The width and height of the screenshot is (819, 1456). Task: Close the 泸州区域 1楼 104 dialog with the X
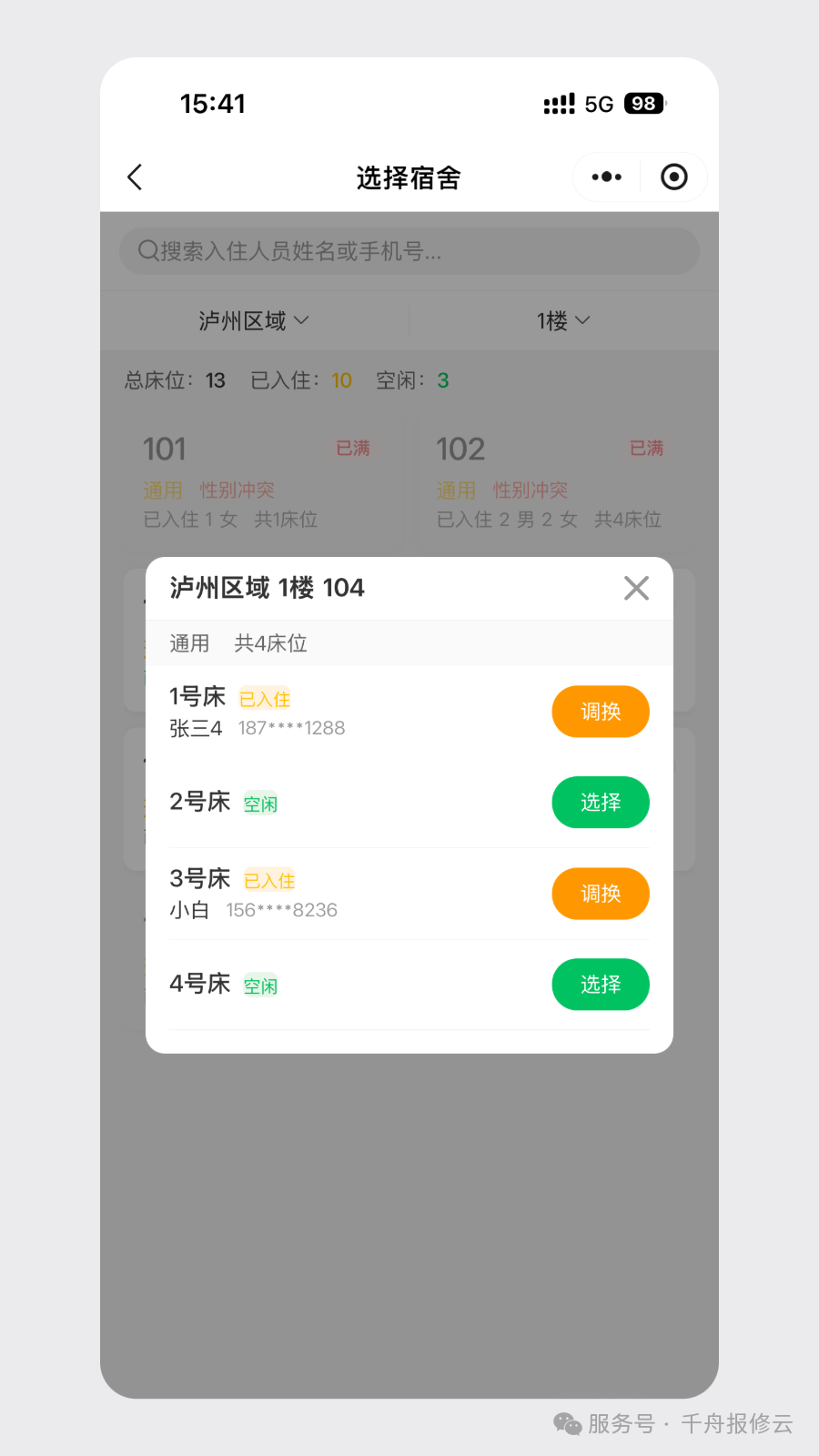[636, 588]
